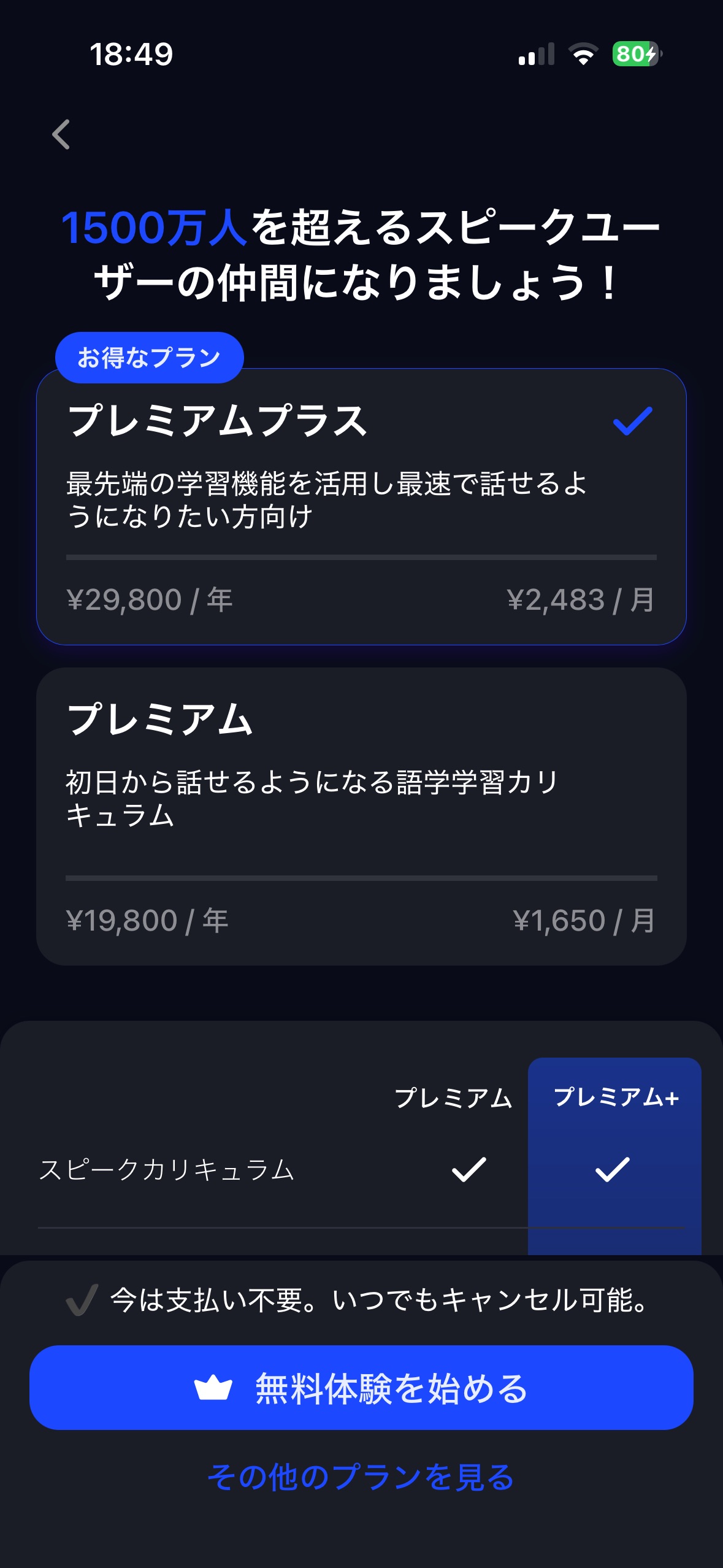Open その他のプランを見る link
This screenshot has width=723, height=1568.
pyautogui.click(x=361, y=1477)
